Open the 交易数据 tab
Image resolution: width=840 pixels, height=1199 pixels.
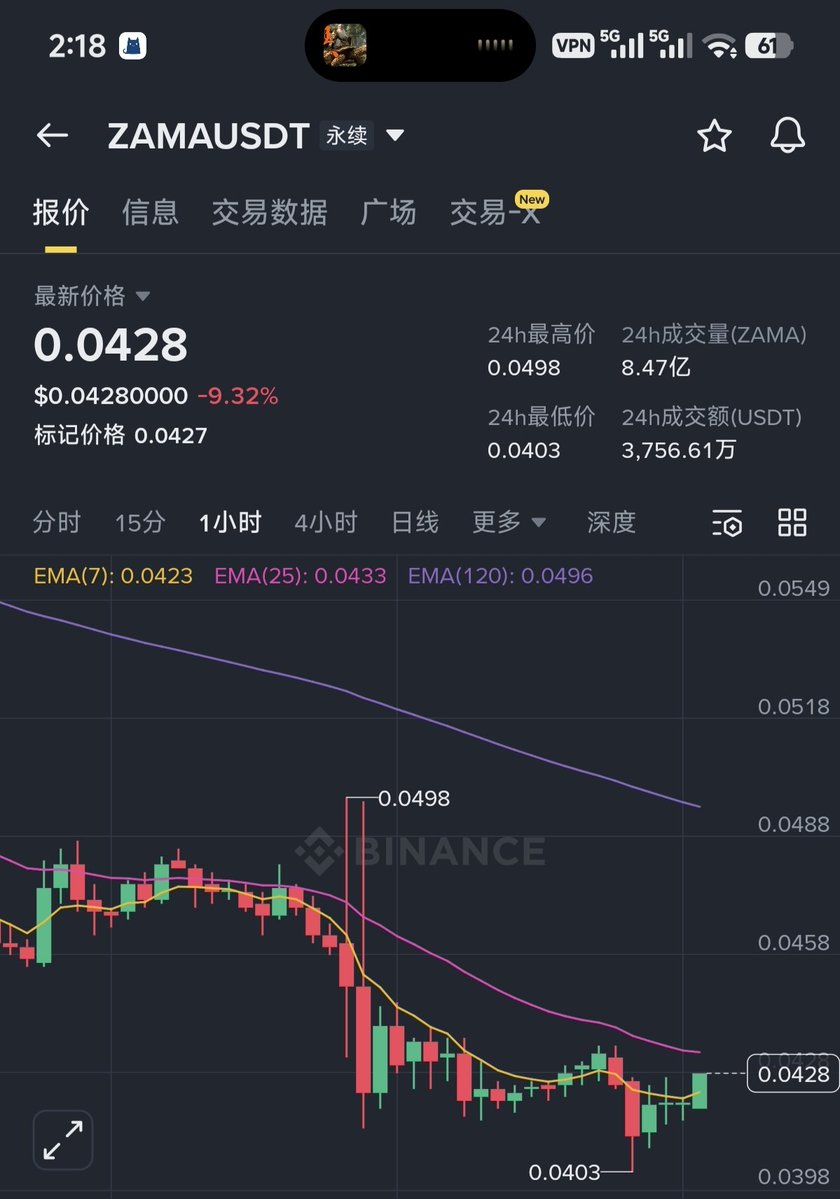tap(269, 212)
